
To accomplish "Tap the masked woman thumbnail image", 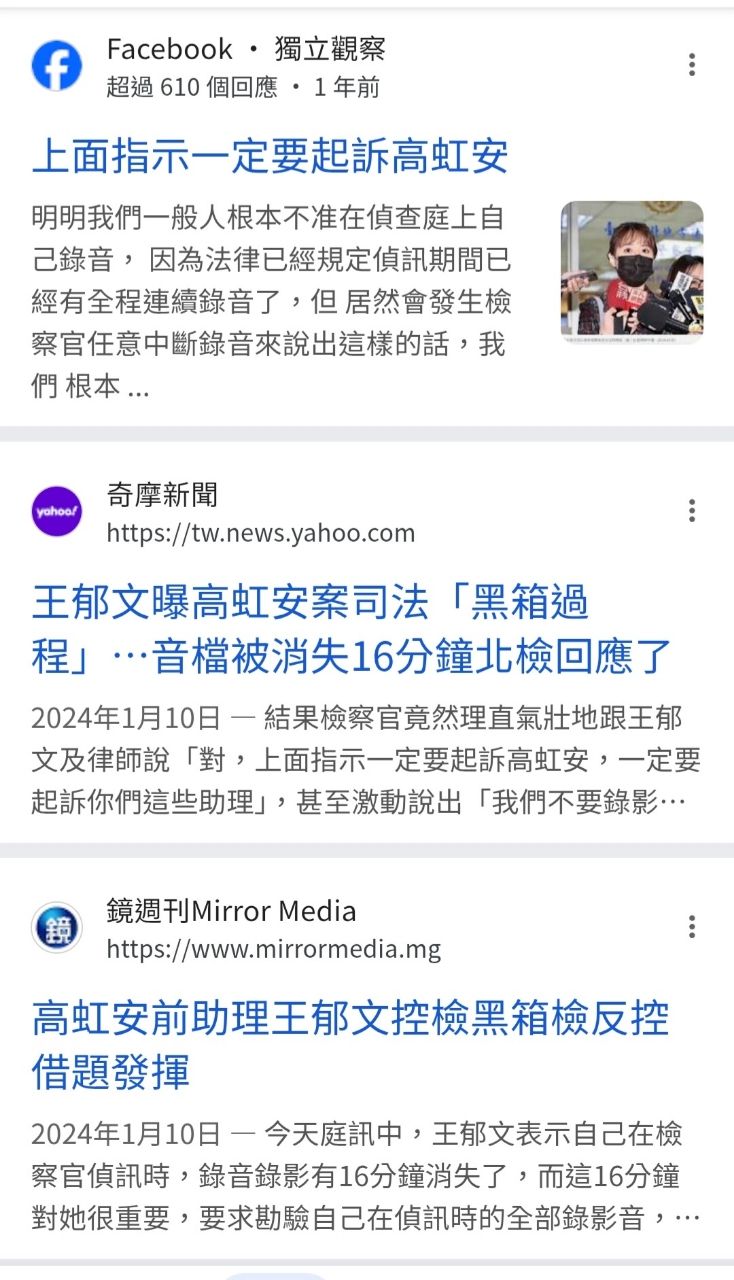I will click(631, 272).
